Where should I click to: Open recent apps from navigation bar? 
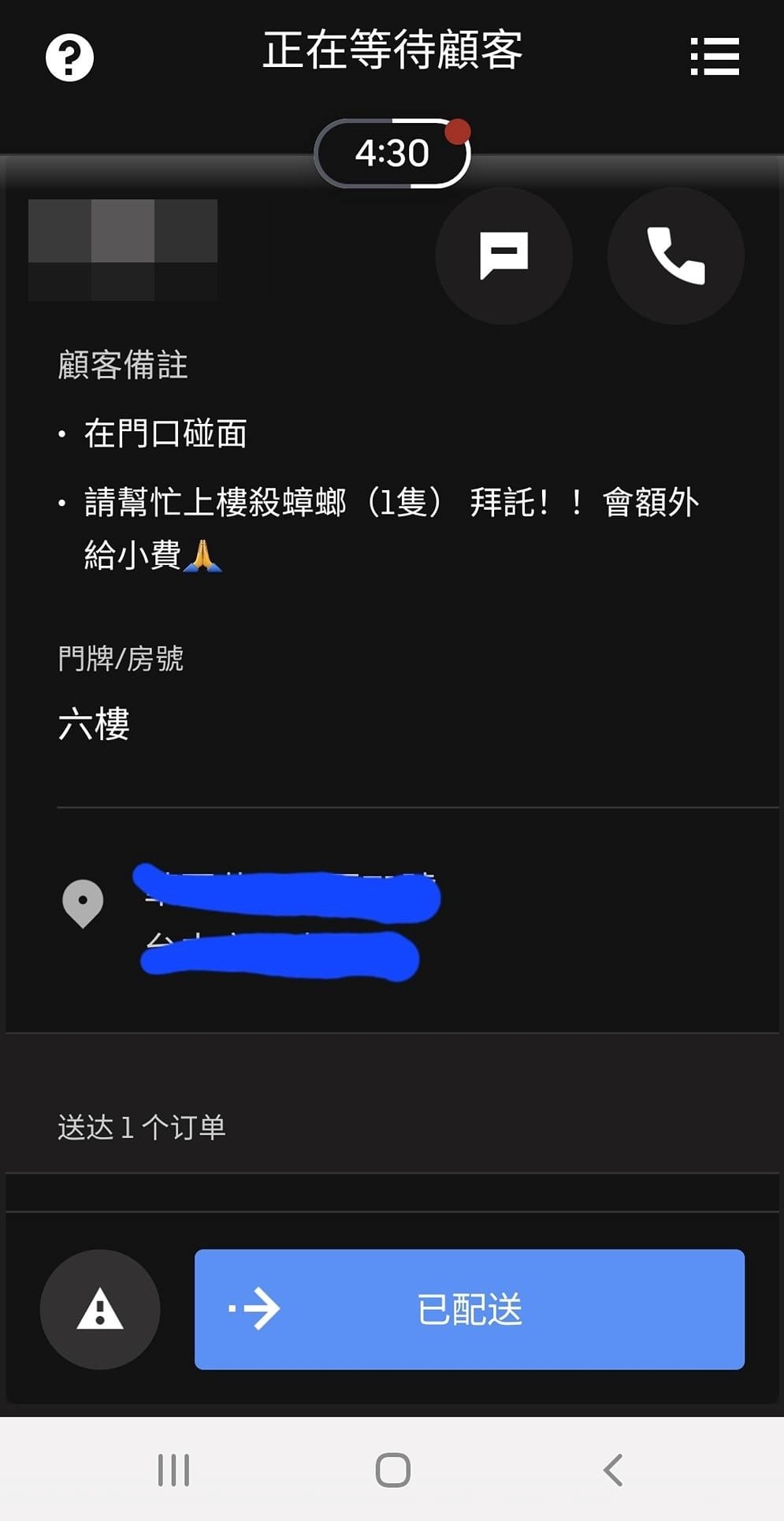(x=173, y=1470)
